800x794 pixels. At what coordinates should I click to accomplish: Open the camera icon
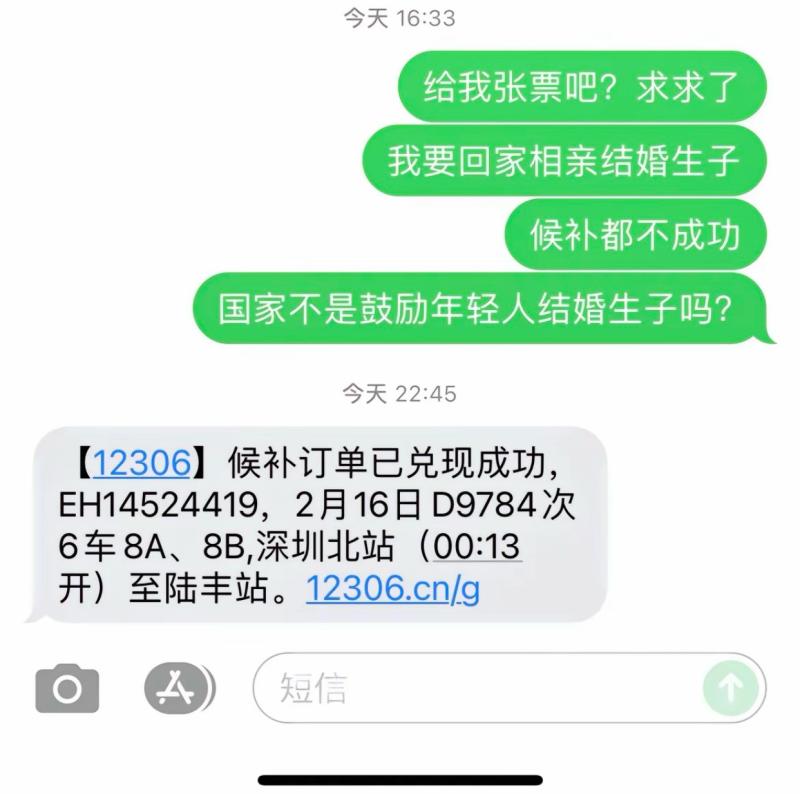[67, 689]
